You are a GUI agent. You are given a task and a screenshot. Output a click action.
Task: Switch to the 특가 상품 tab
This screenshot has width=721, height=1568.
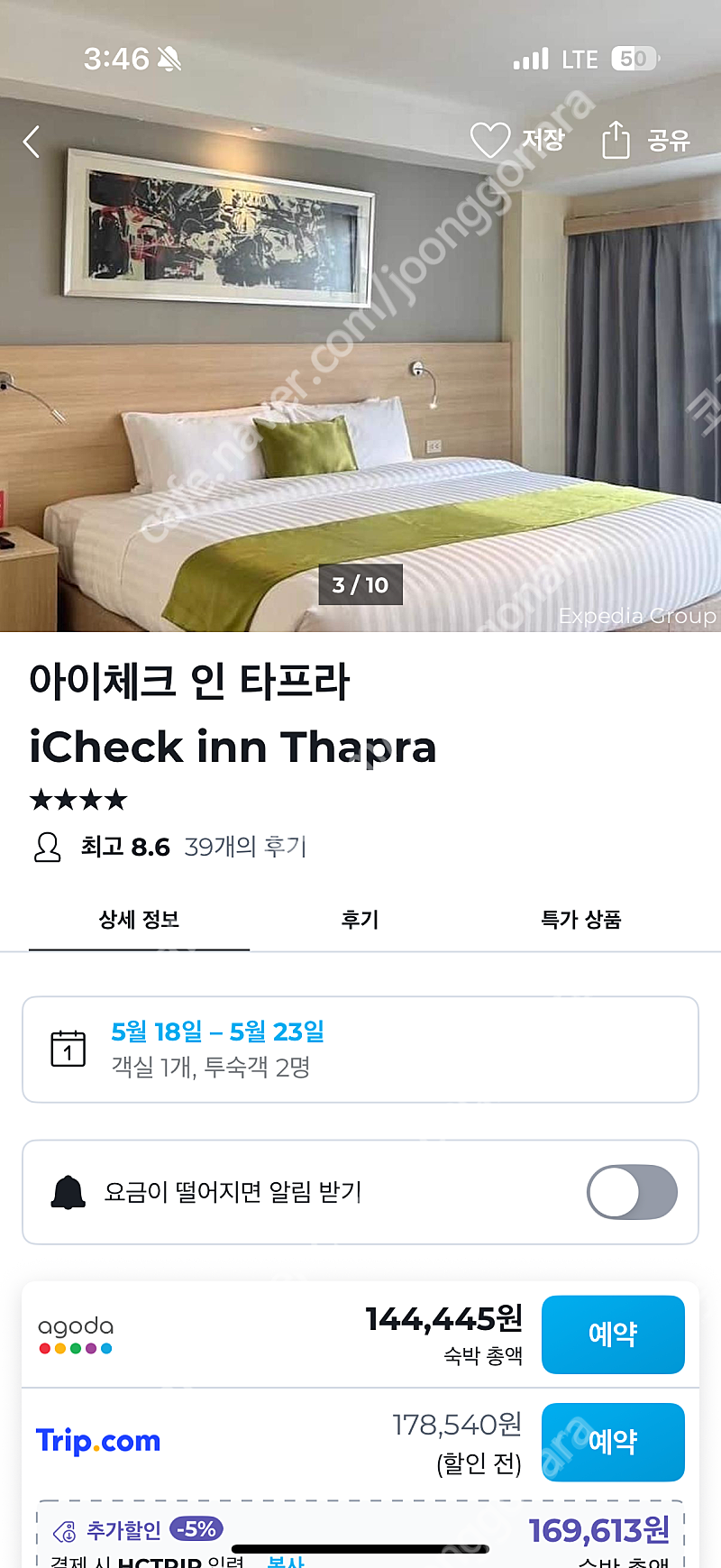580,920
